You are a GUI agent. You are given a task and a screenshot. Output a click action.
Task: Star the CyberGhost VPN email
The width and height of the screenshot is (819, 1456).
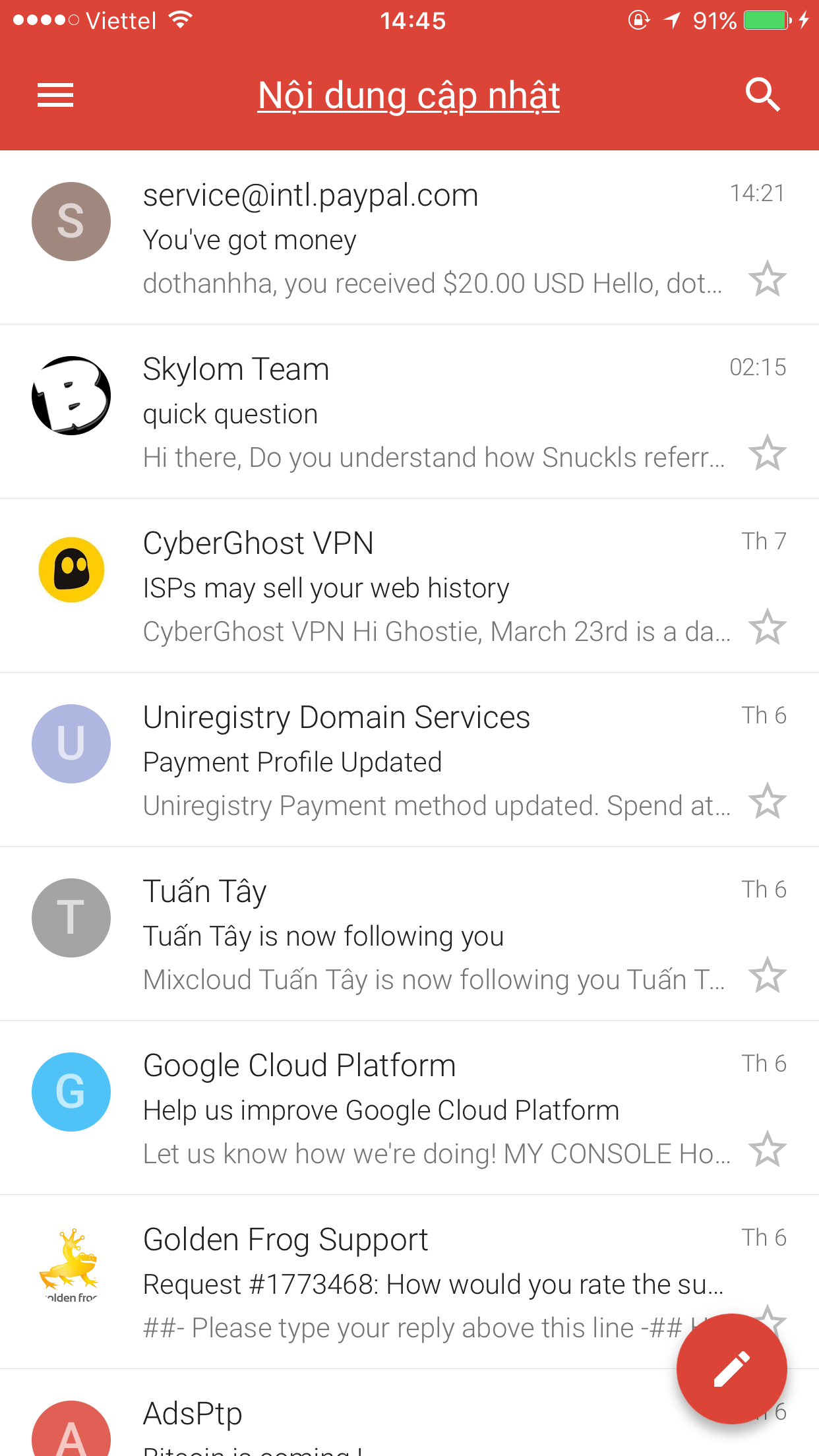pyautogui.click(x=768, y=627)
